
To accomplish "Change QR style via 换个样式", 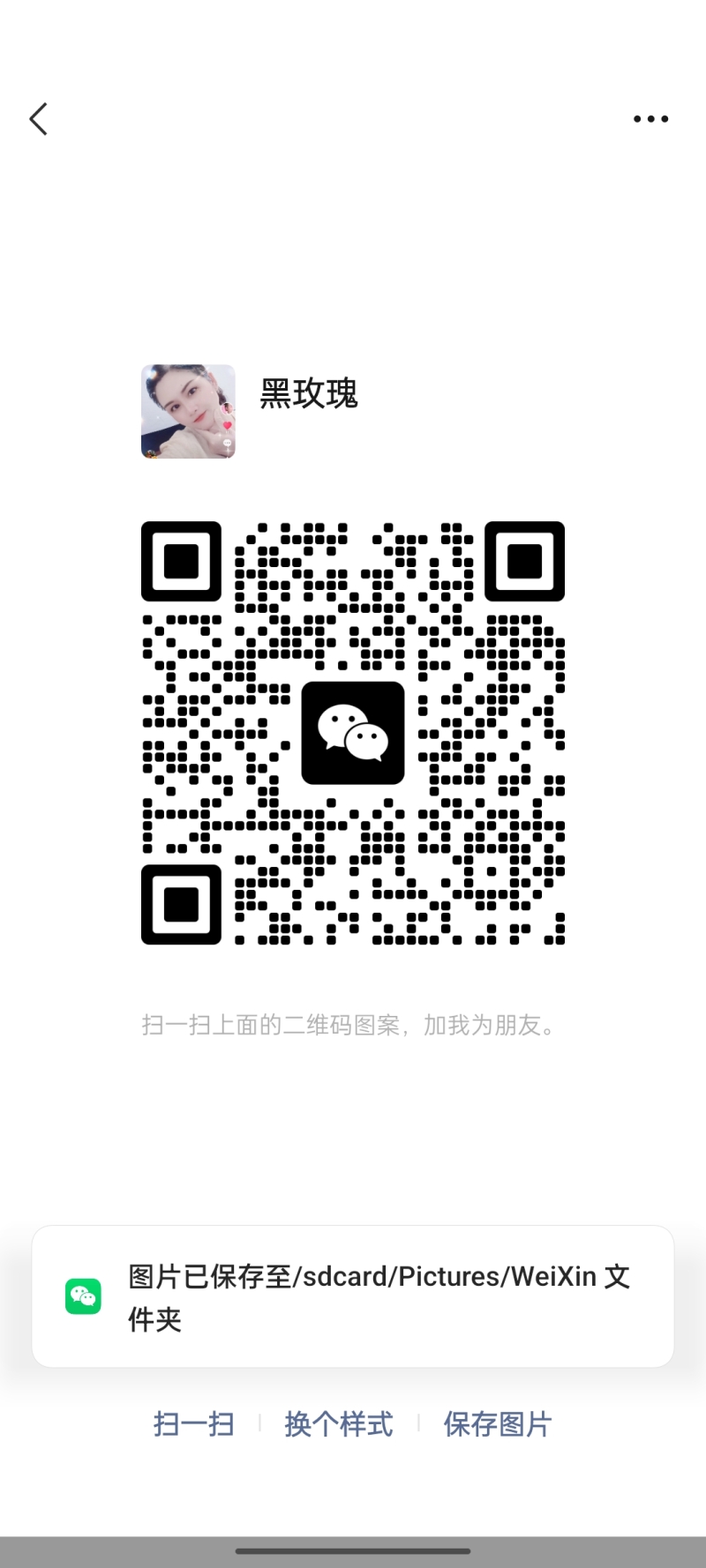I will [x=339, y=1423].
